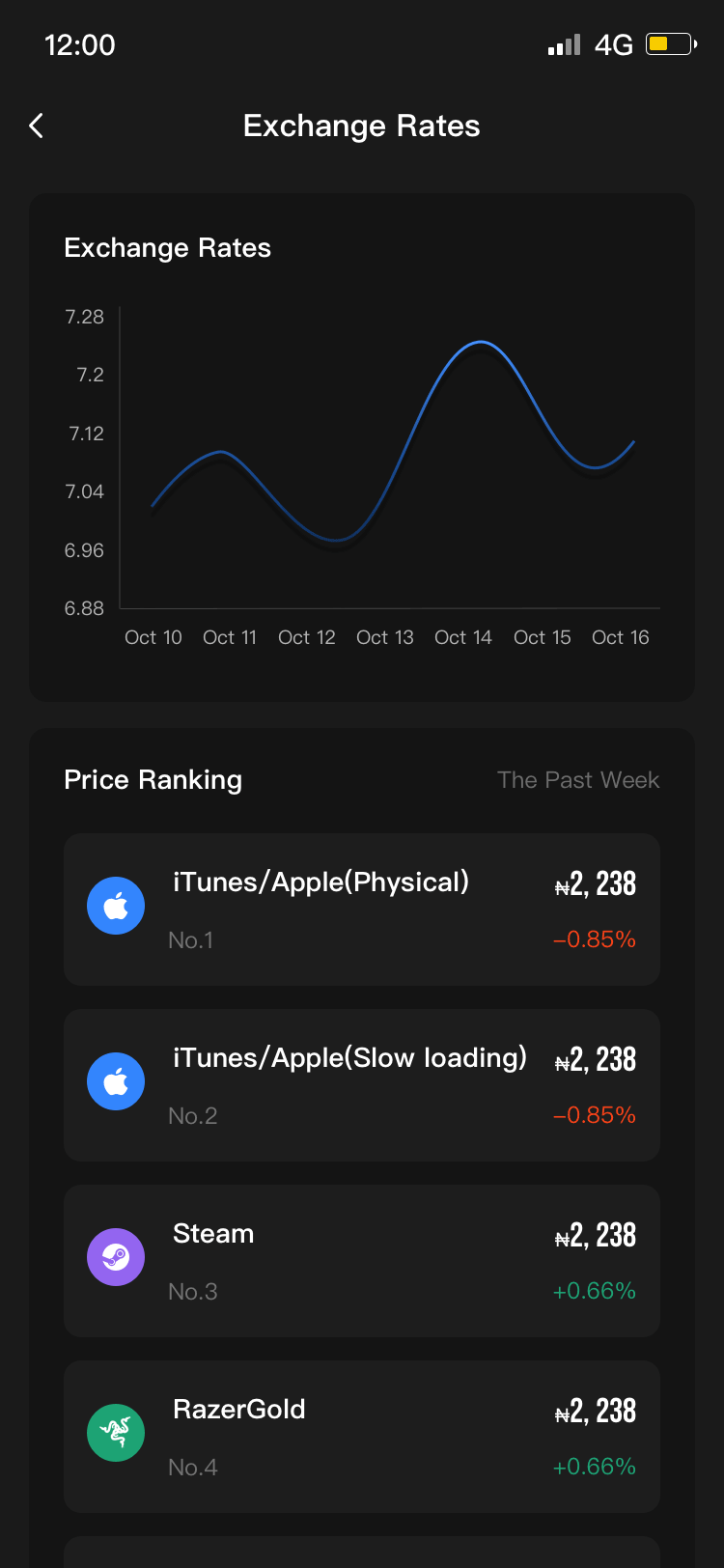Tap the iTunes/Apple(Physical) Apple icon

pyautogui.click(x=116, y=906)
